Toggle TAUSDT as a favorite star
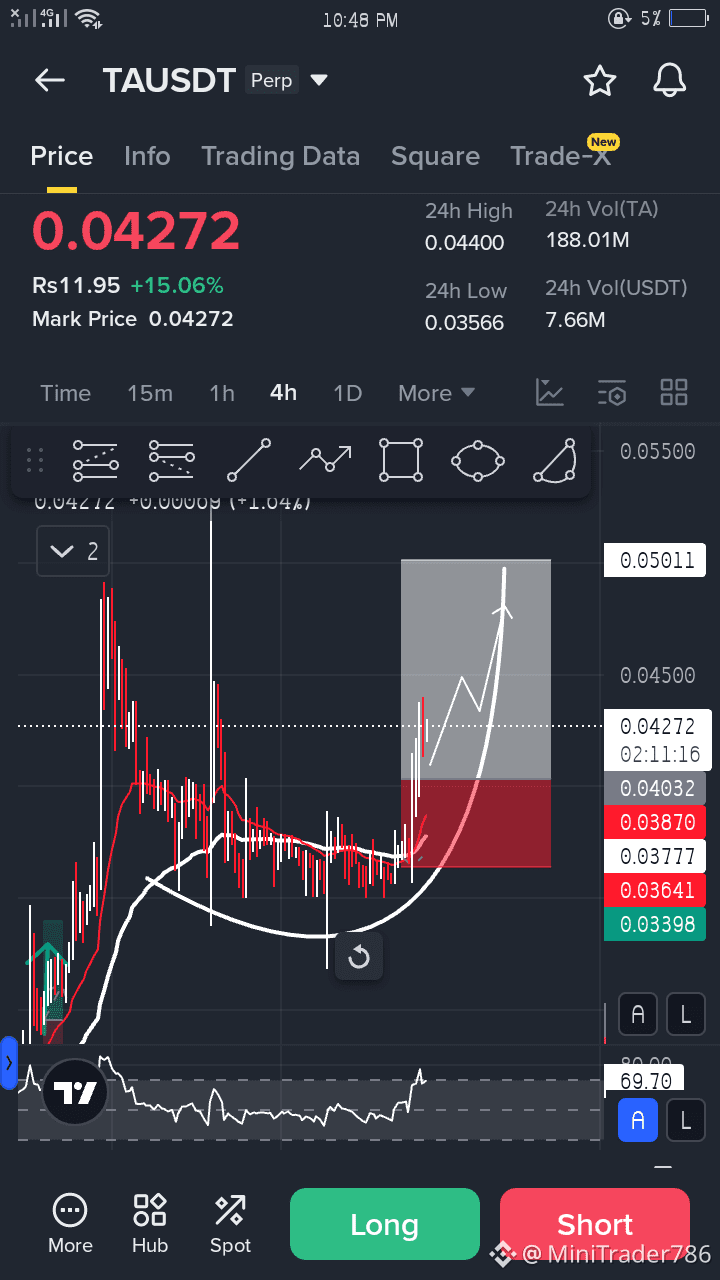This screenshot has height=1280, width=720. pos(599,81)
